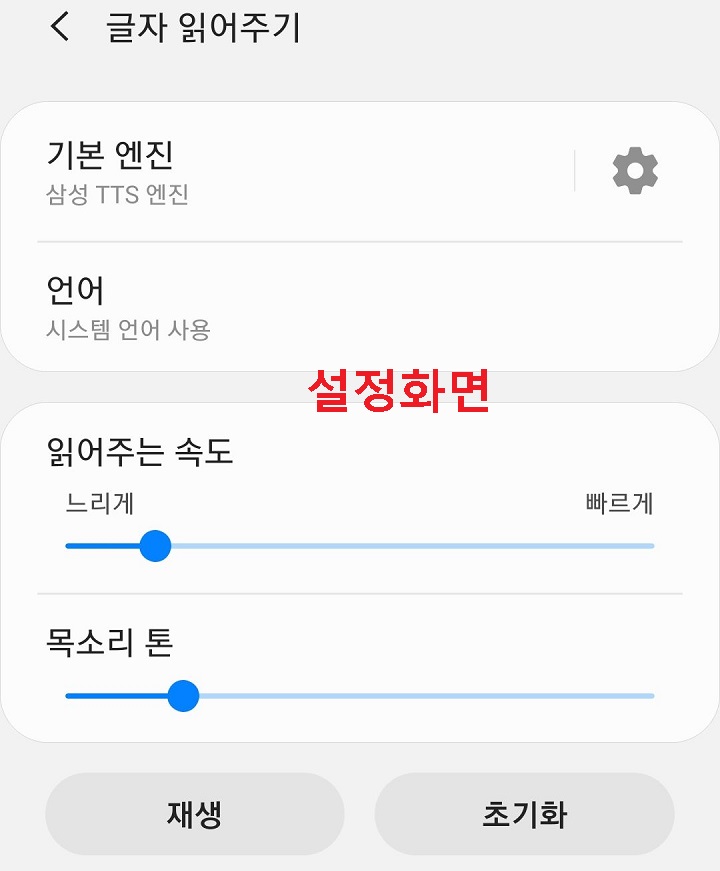
Task: Tap the navigation arrow next to the title
Action: pyautogui.click(x=58, y=27)
